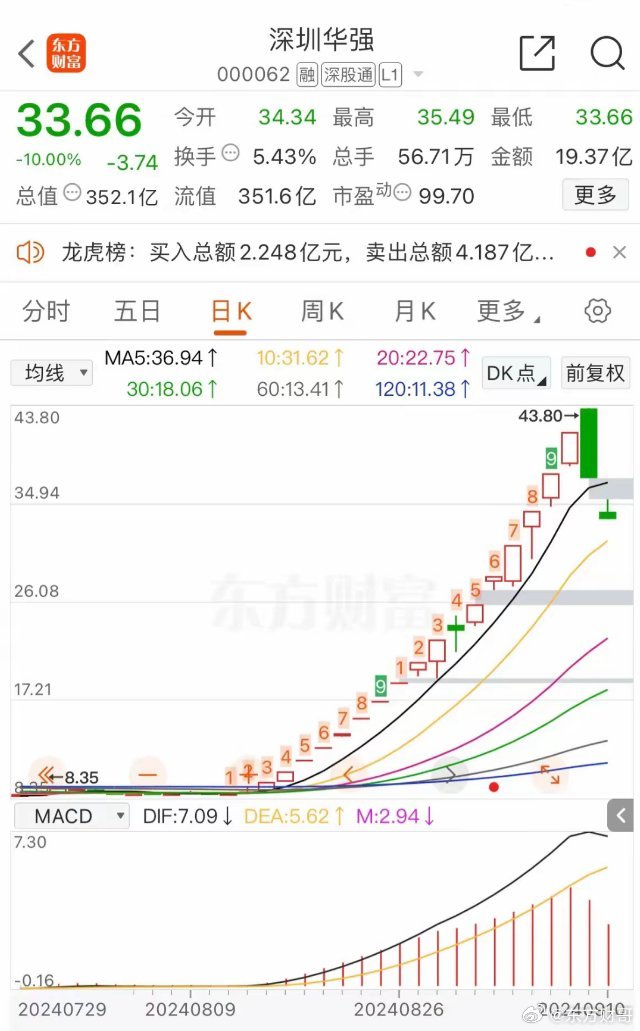This screenshot has width=640, height=1031.
Task: Open the 龙虎榜 announcement banner
Action: tap(307, 252)
